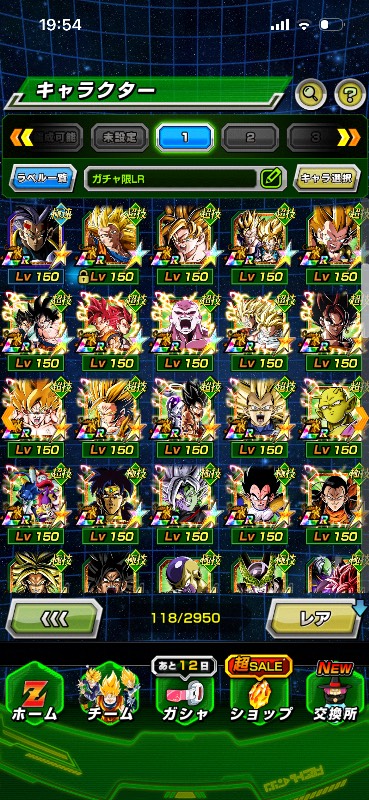The width and height of the screenshot is (369, 800).
Task: Open the ラベル一覧 label list
Action: tap(43, 178)
